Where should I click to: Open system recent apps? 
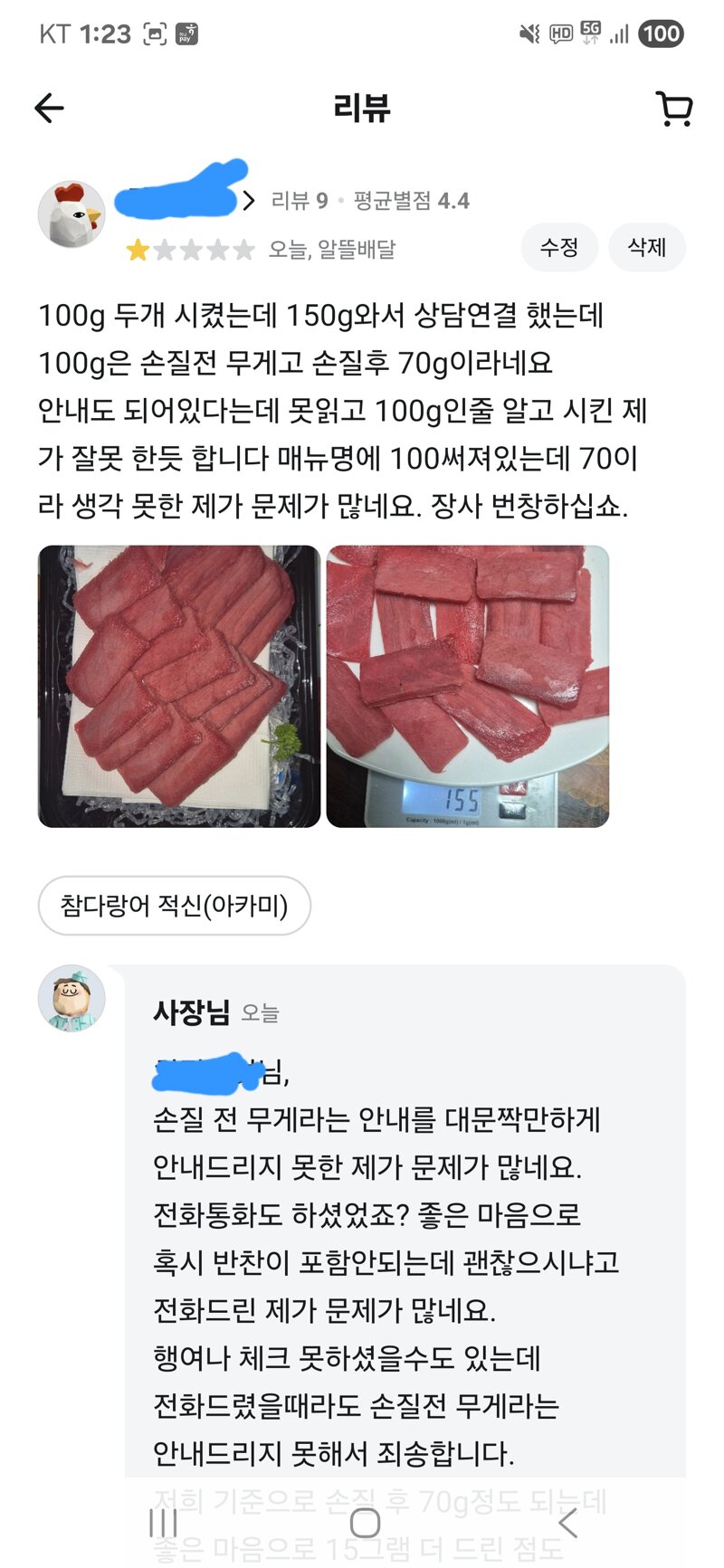click(x=163, y=1523)
